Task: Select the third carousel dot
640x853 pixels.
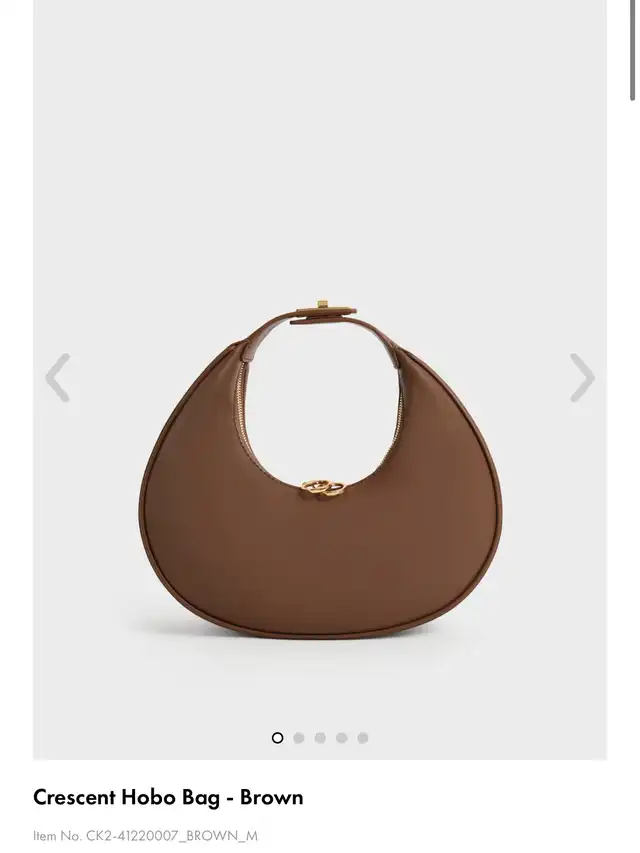Action: (320, 738)
